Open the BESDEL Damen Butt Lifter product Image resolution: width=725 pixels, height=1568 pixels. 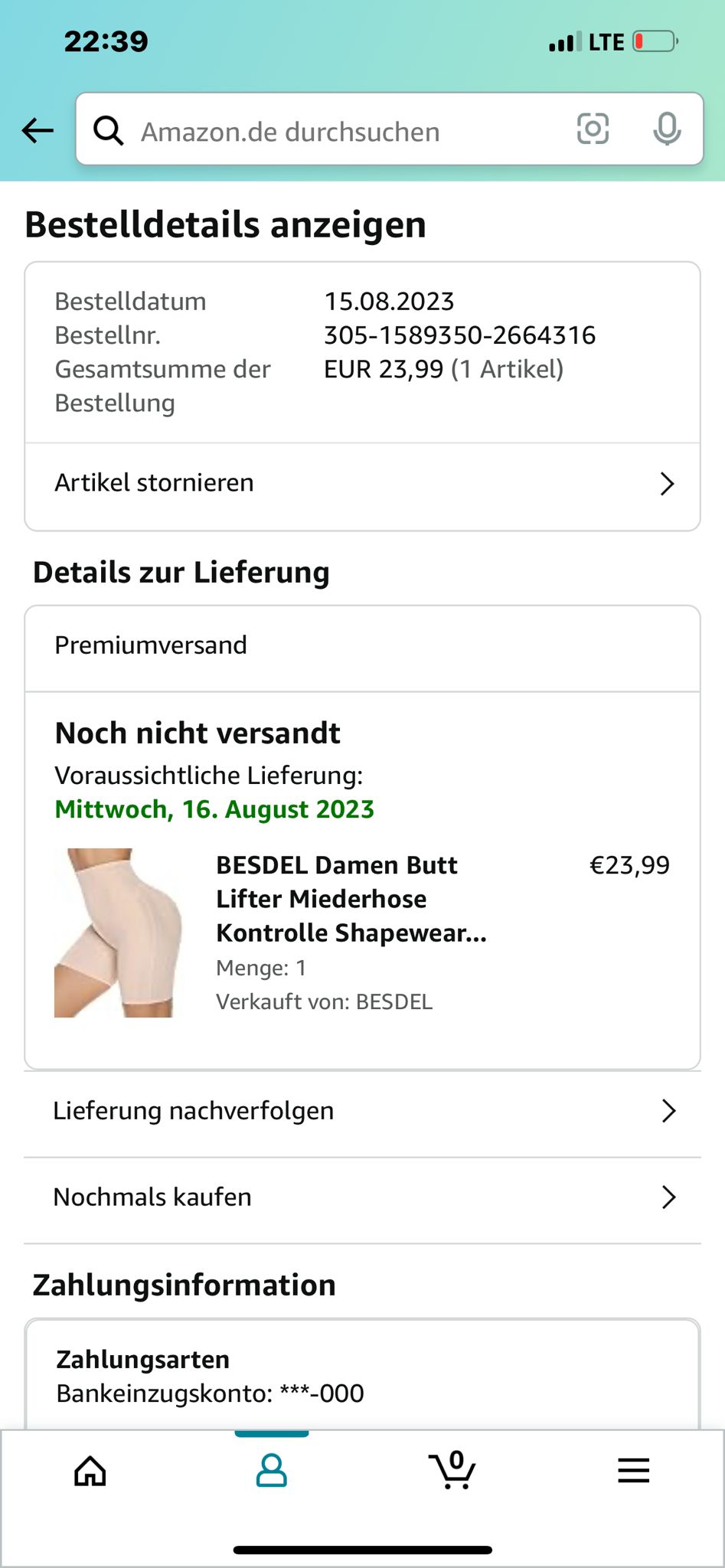point(351,899)
